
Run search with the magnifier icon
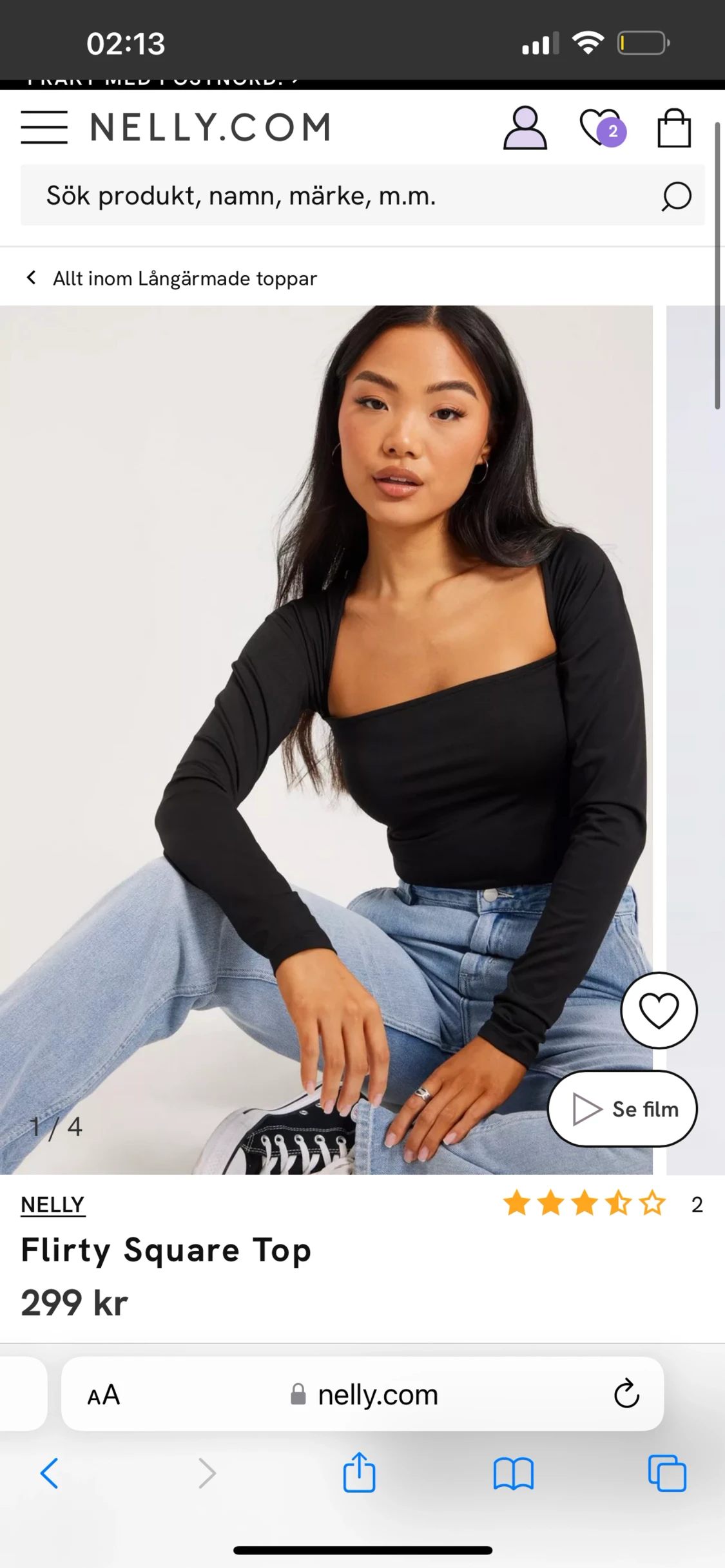click(676, 196)
